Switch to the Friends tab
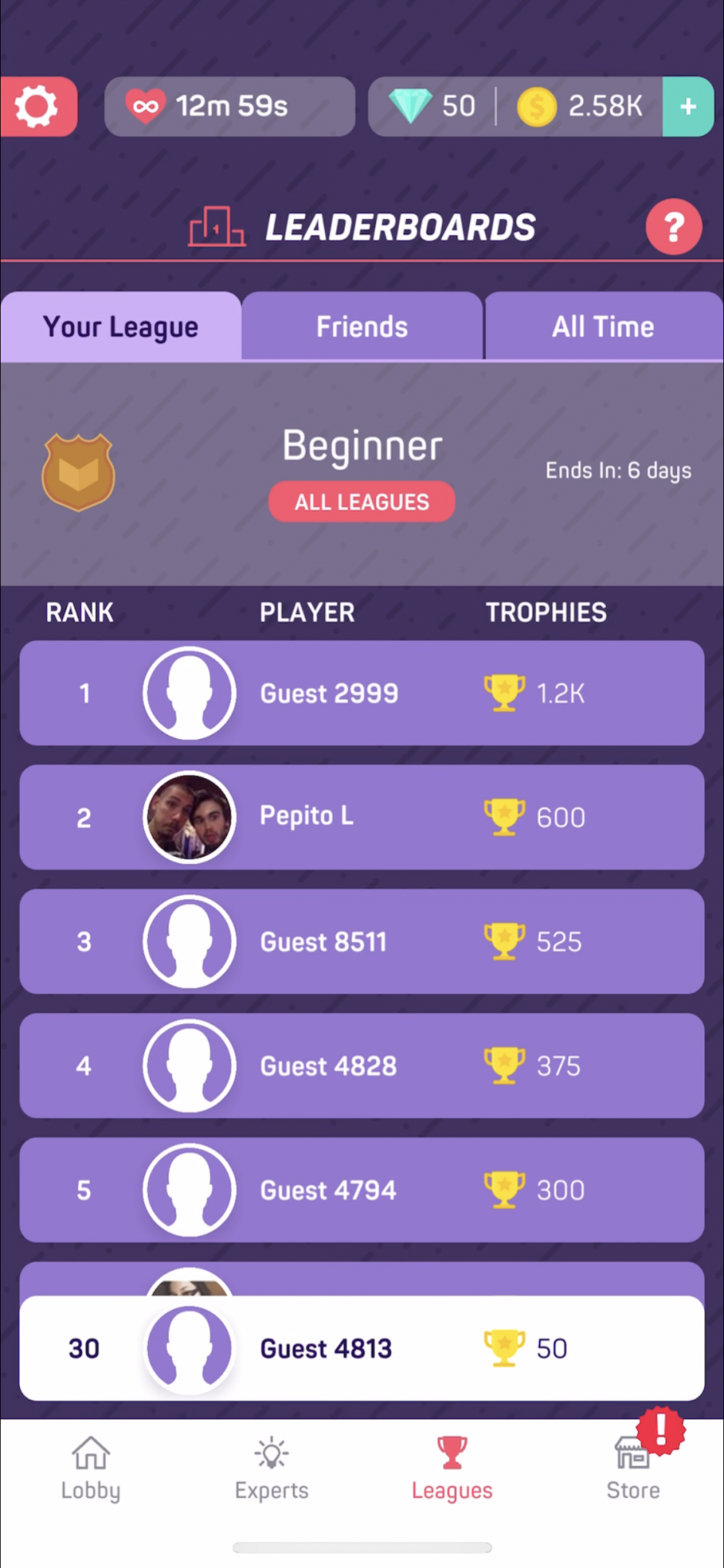The image size is (724, 1568). (x=361, y=326)
